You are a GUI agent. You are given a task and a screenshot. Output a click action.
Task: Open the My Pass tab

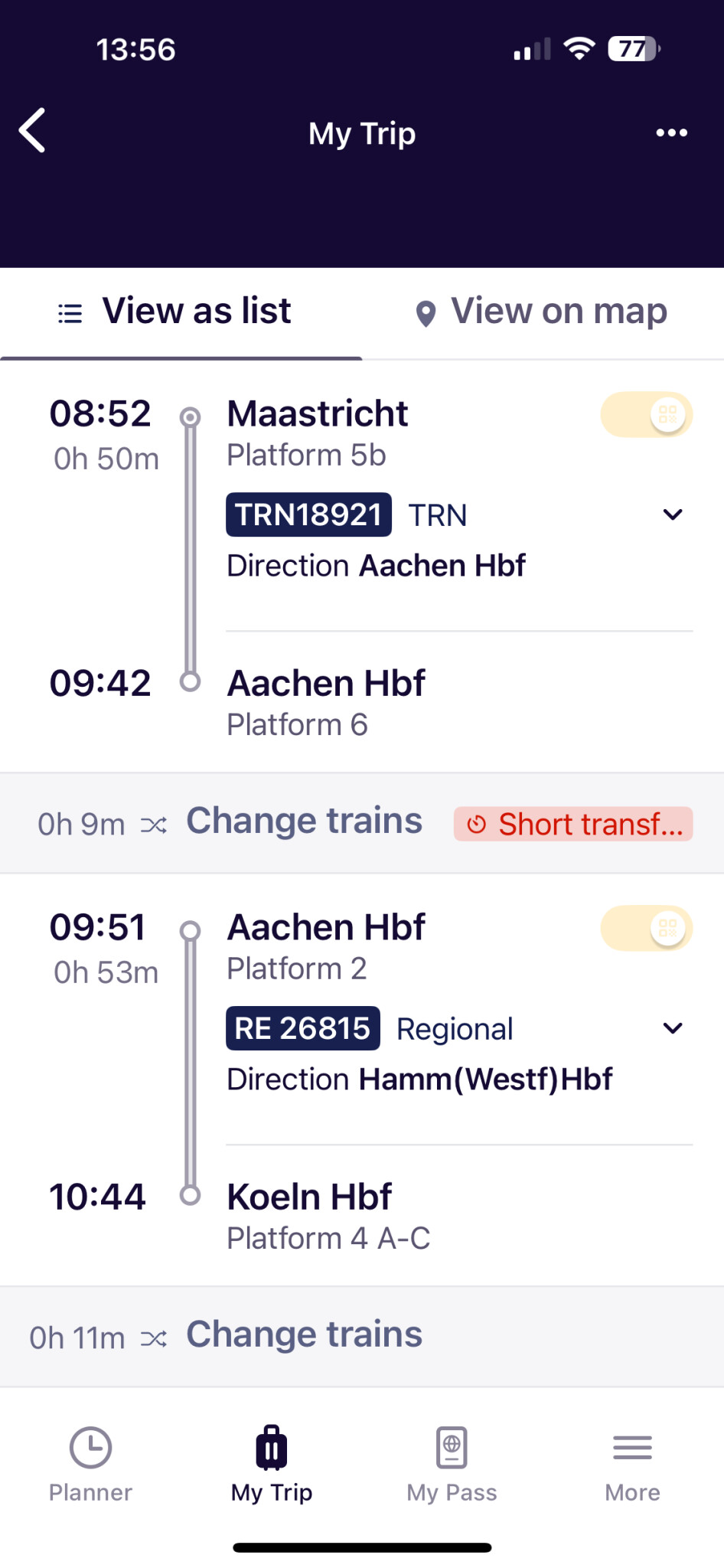(452, 1464)
